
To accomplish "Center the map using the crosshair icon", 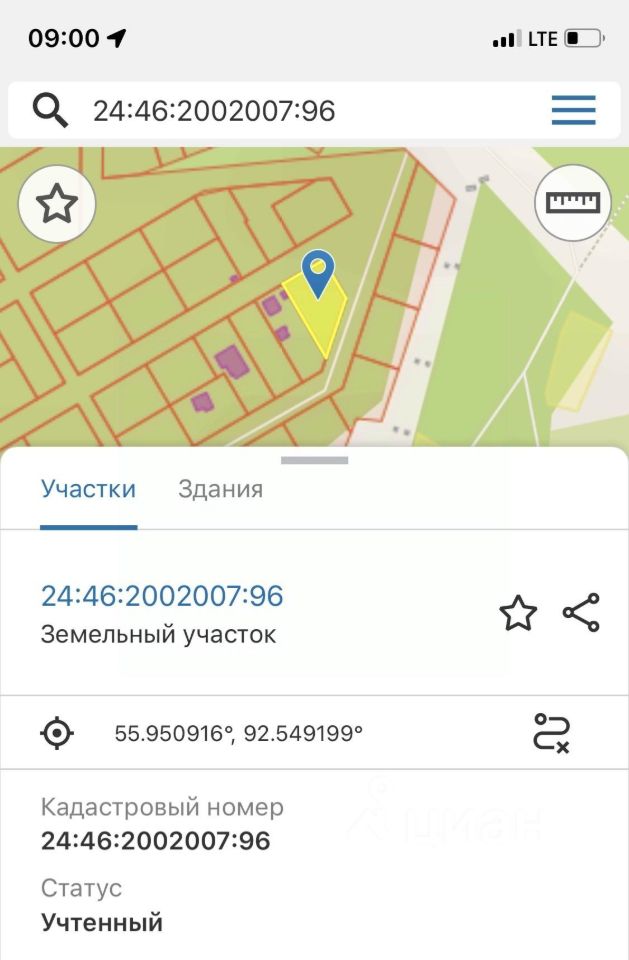I will [x=57, y=733].
